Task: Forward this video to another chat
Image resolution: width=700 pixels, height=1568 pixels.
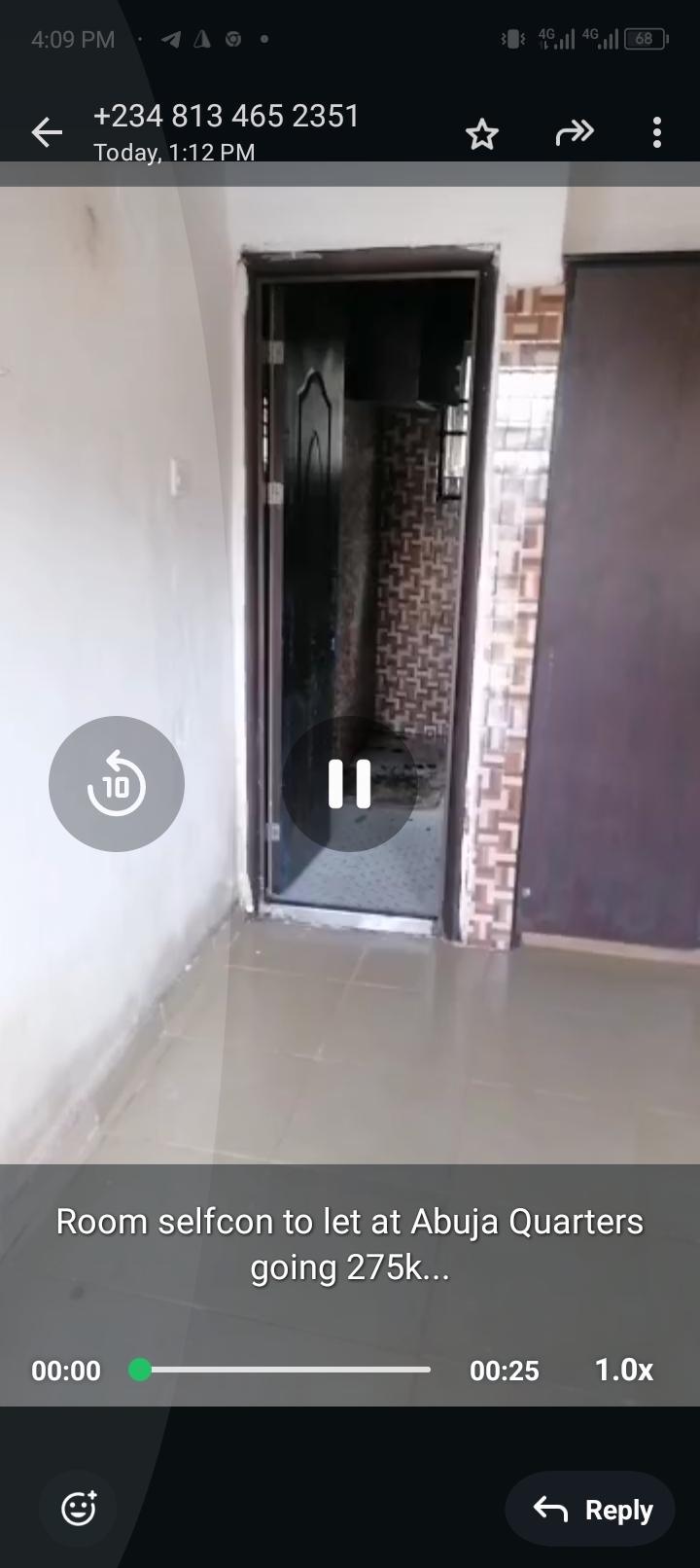Action: (574, 132)
